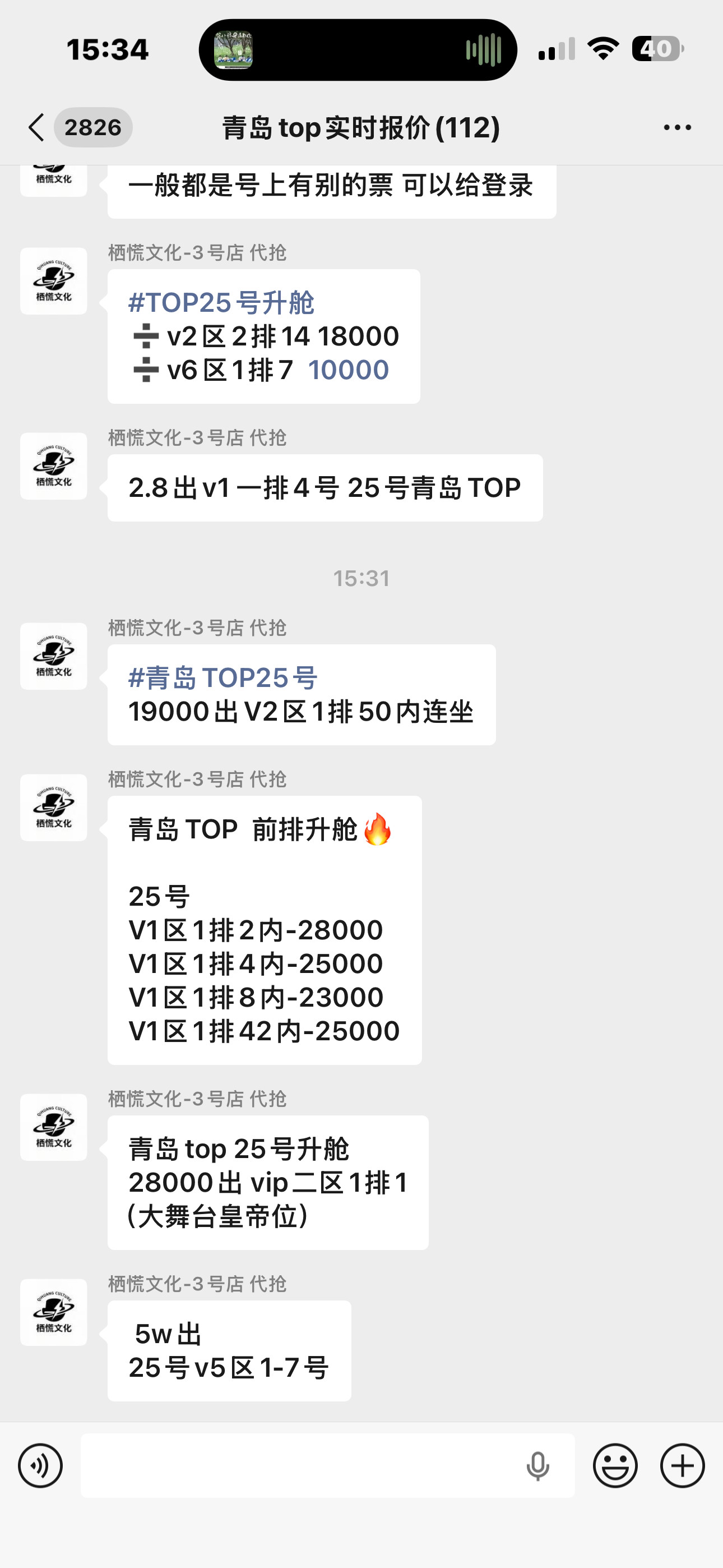Screen dimensions: 723x1568
Task: Open the group chat options menu
Action: (x=678, y=127)
